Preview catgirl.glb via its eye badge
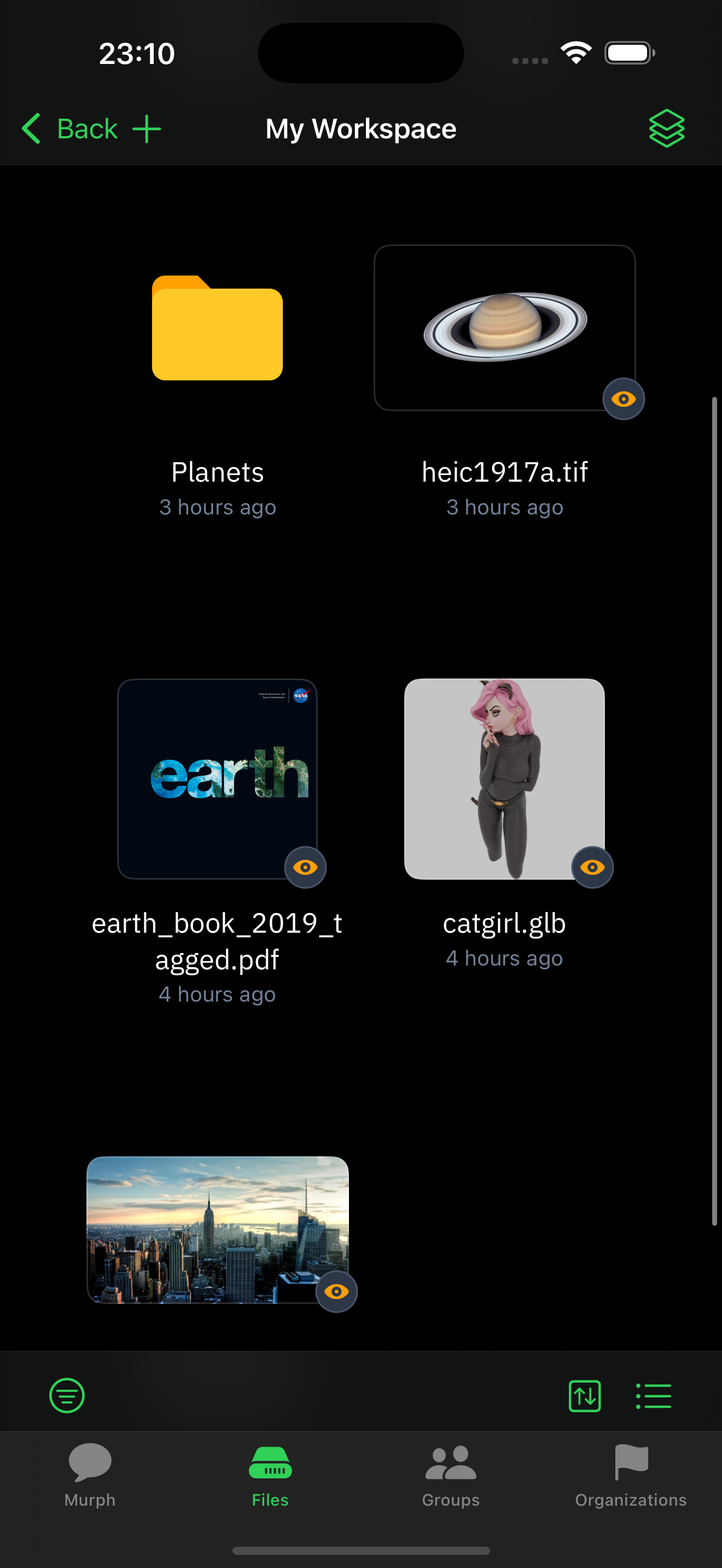Image resolution: width=722 pixels, height=1568 pixels. pos(592,868)
